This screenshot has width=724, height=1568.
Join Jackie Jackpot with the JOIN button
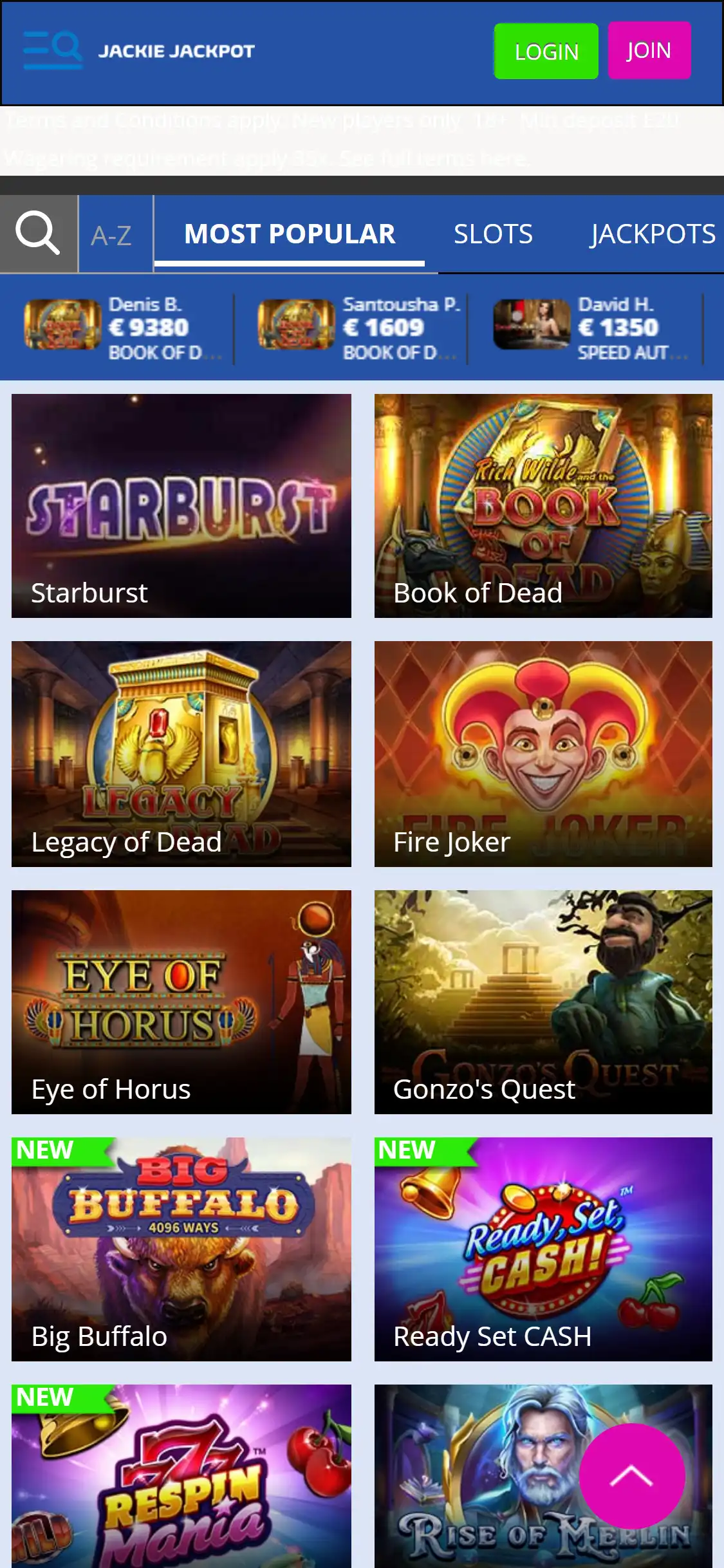pyautogui.click(x=649, y=50)
